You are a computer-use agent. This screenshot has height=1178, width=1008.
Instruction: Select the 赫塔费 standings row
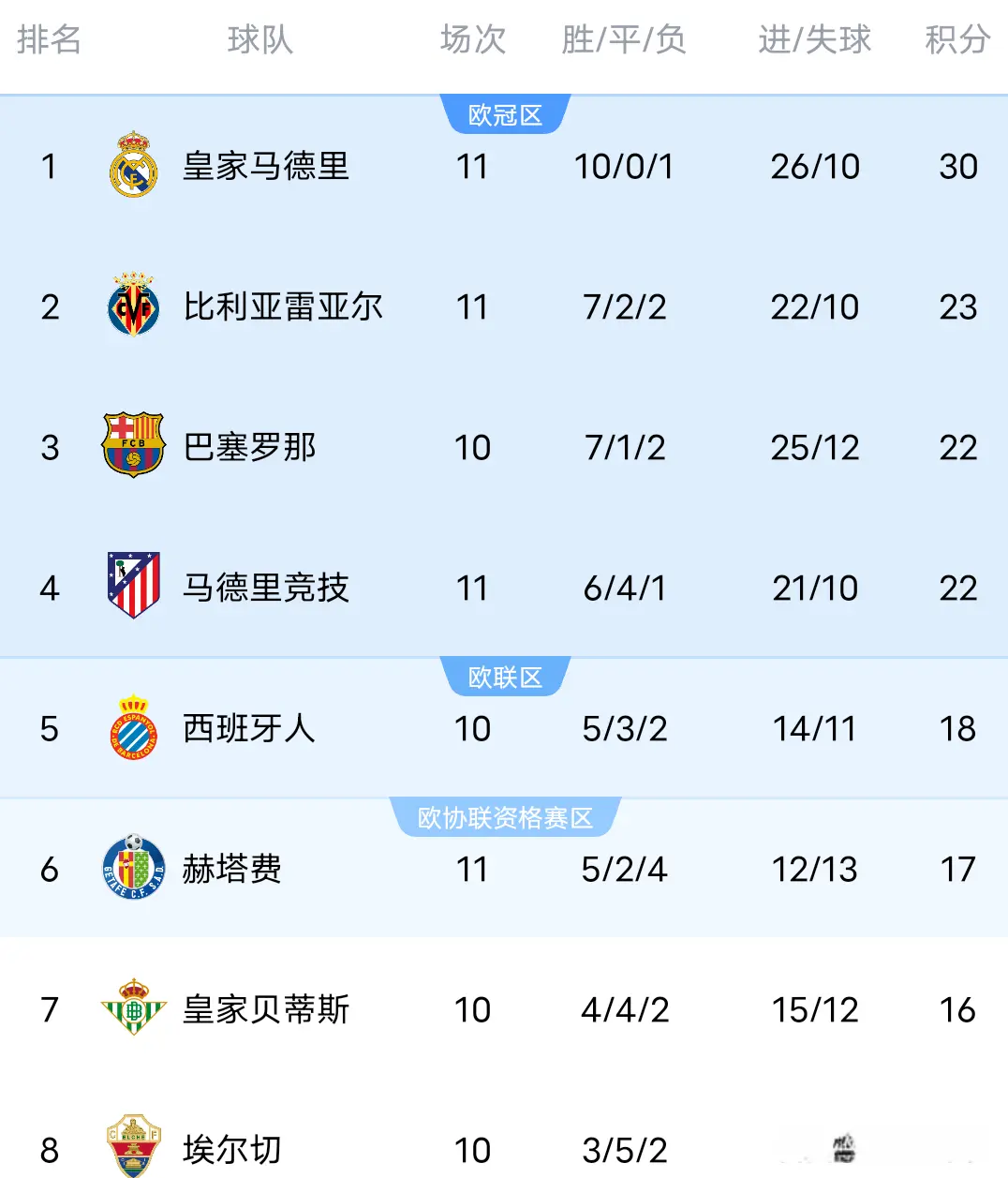(232, 870)
